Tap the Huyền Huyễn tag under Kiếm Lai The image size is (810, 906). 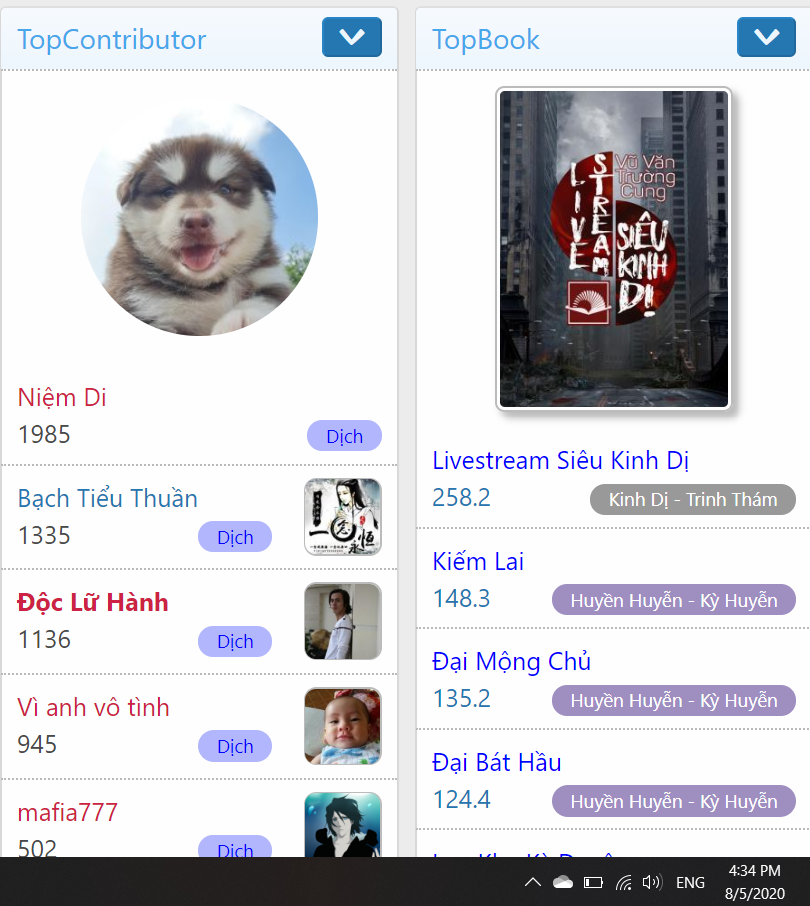[674, 600]
